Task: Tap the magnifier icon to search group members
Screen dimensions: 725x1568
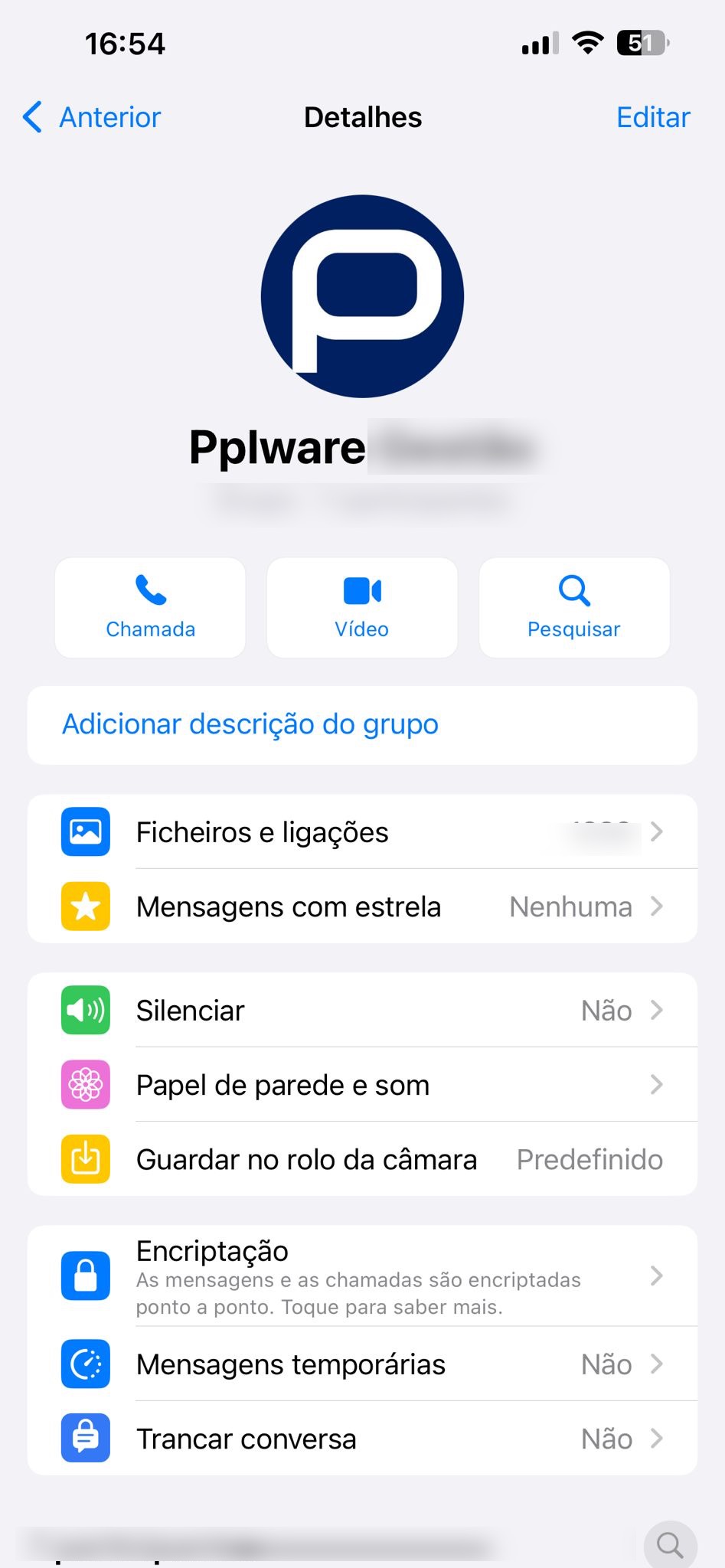Action: tap(670, 1544)
